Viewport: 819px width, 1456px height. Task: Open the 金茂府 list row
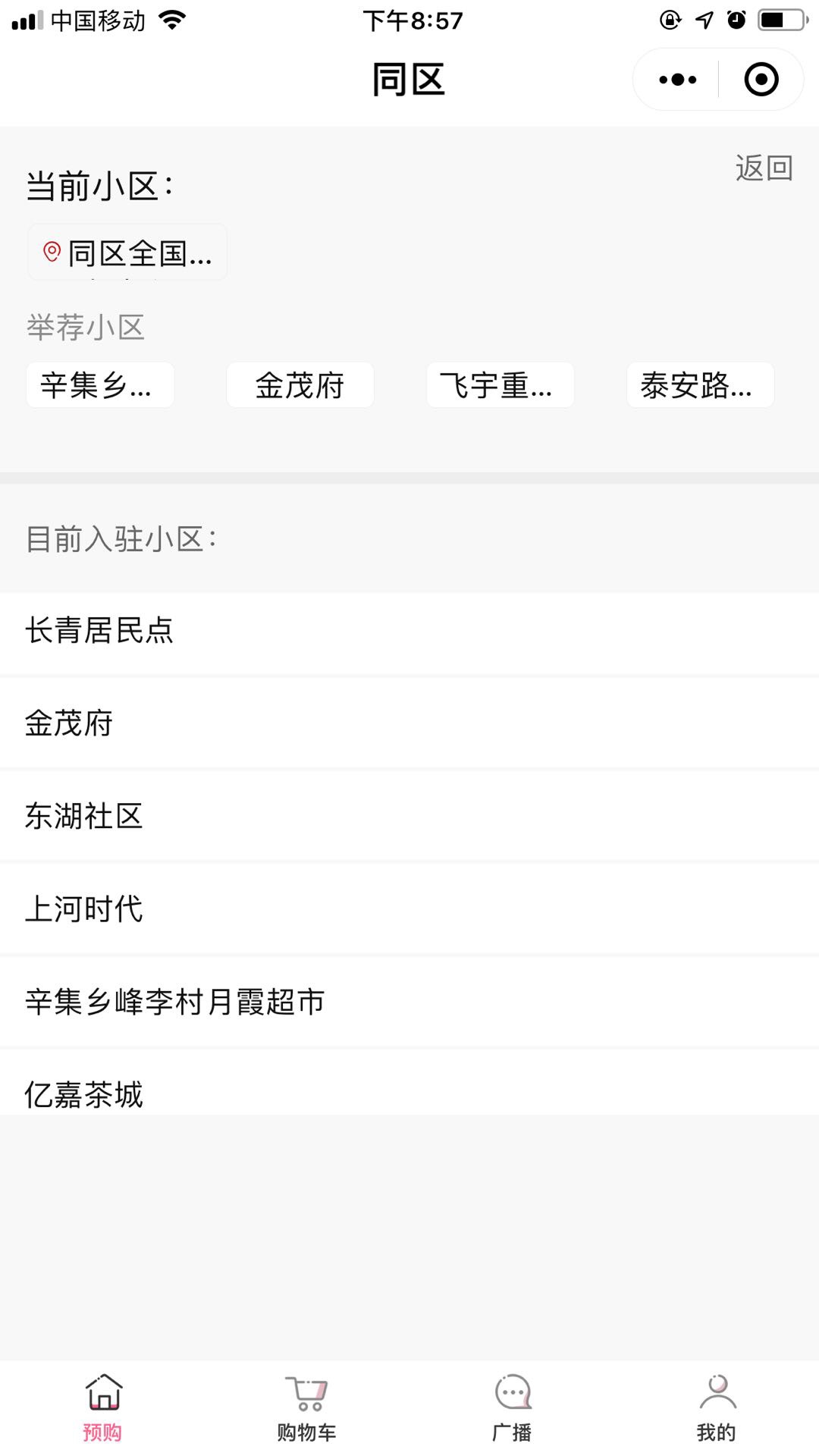pos(409,723)
